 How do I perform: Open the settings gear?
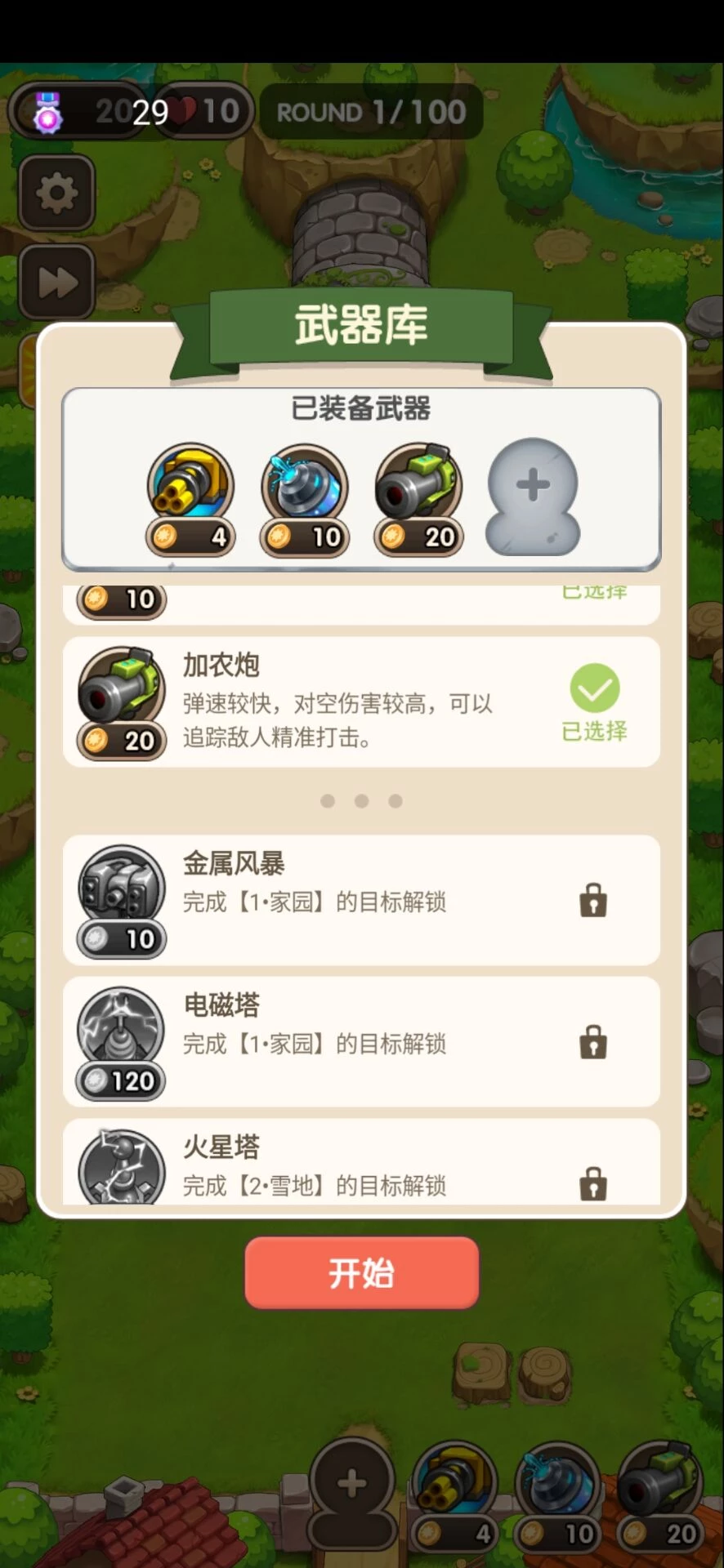point(56,193)
